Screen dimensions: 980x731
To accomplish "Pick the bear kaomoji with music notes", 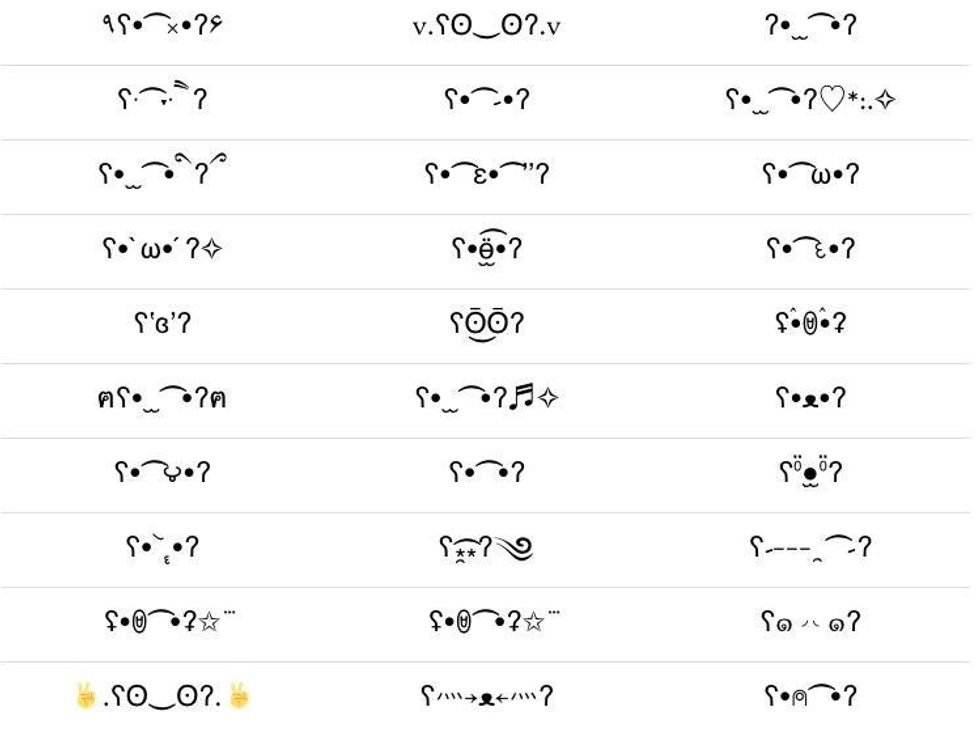I will (487, 398).
